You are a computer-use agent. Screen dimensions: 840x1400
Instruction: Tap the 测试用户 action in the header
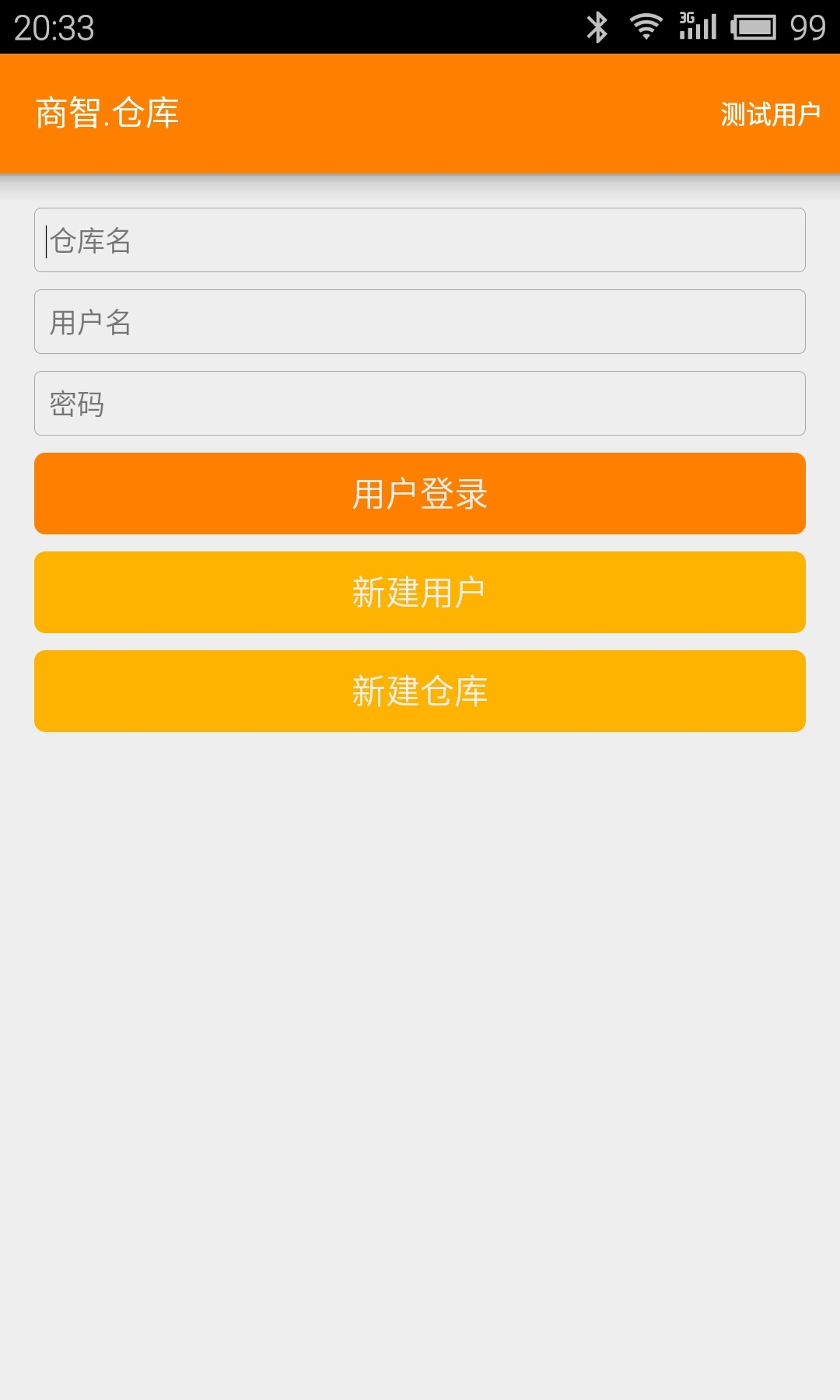point(770,114)
